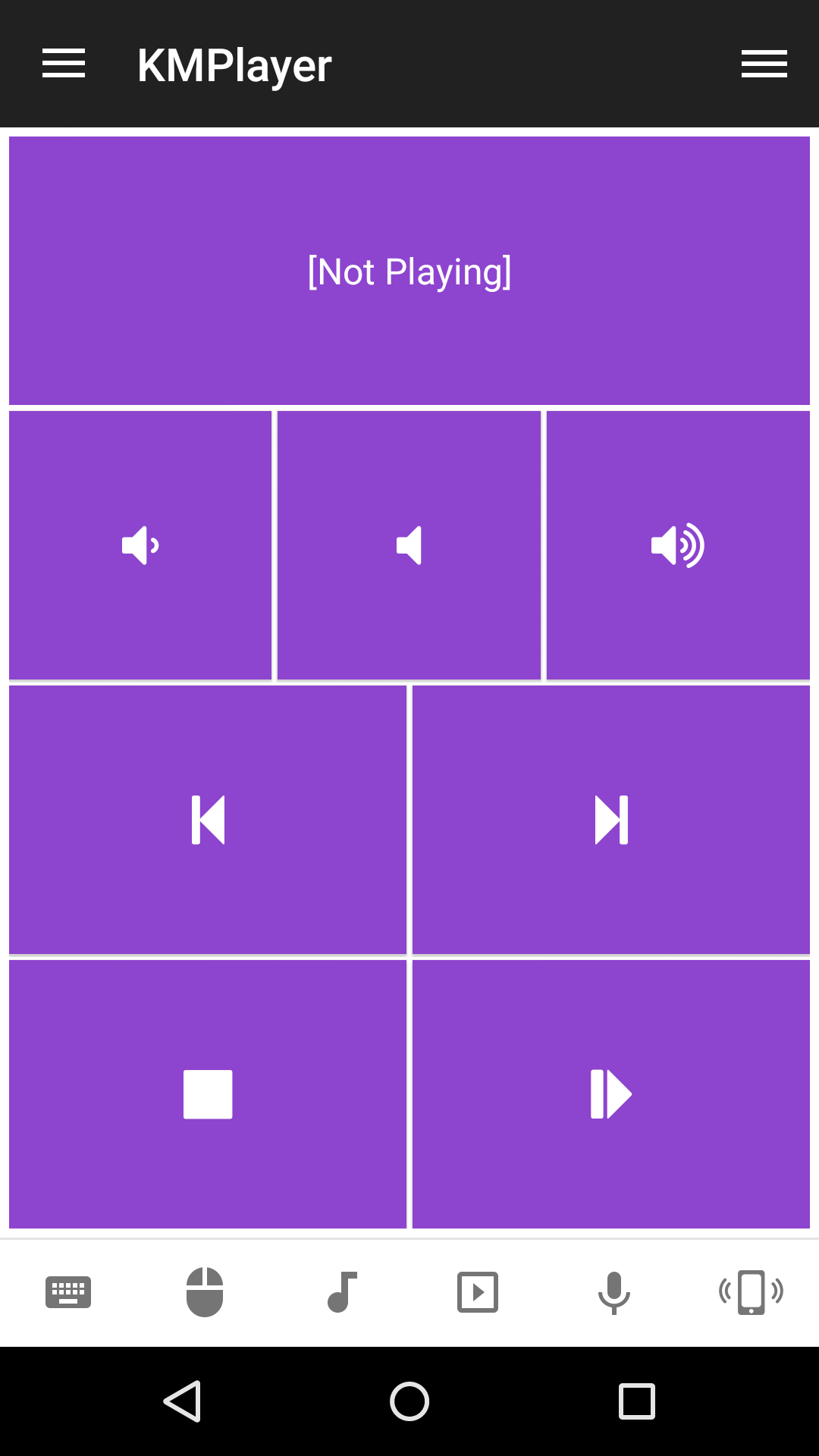The height and width of the screenshot is (1456, 819).
Task: Skip to the next track
Action: [611, 820]
